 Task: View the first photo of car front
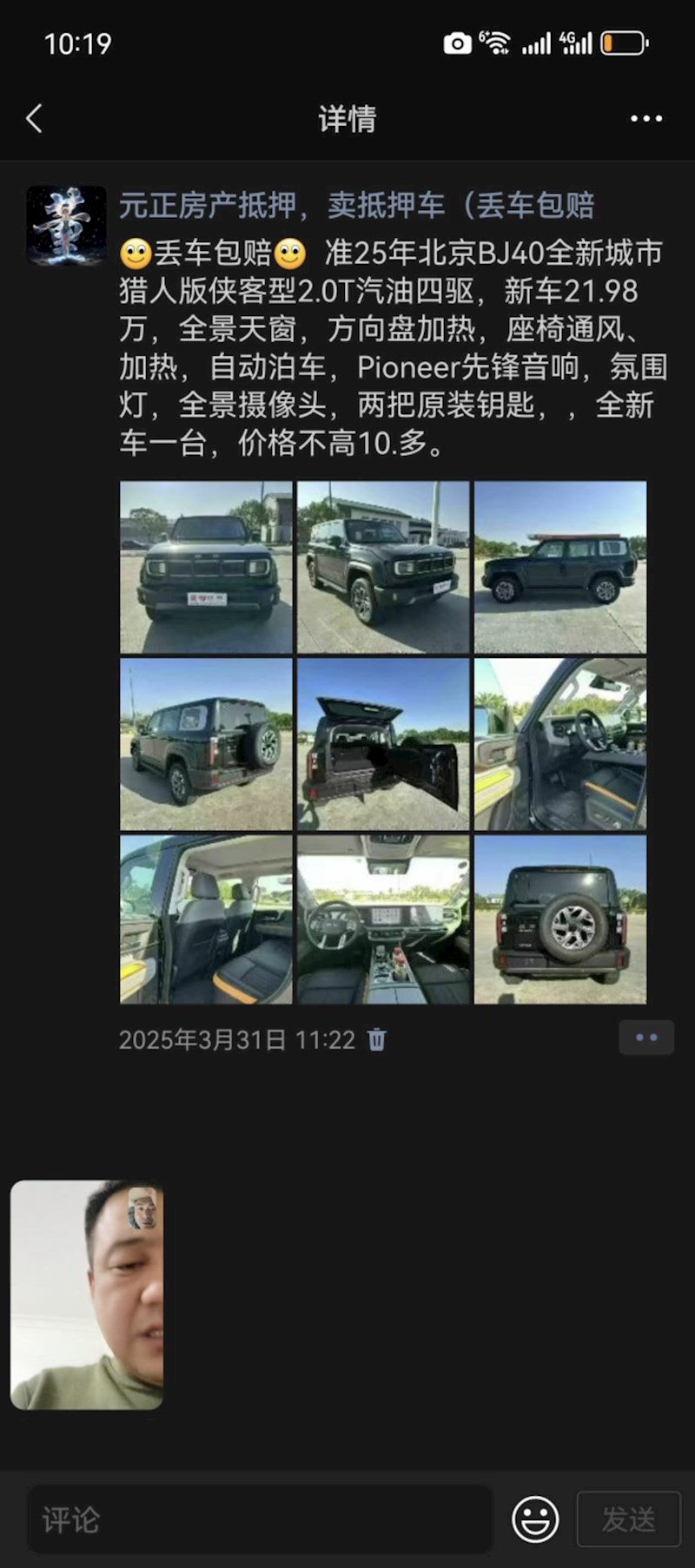[206, 567]
